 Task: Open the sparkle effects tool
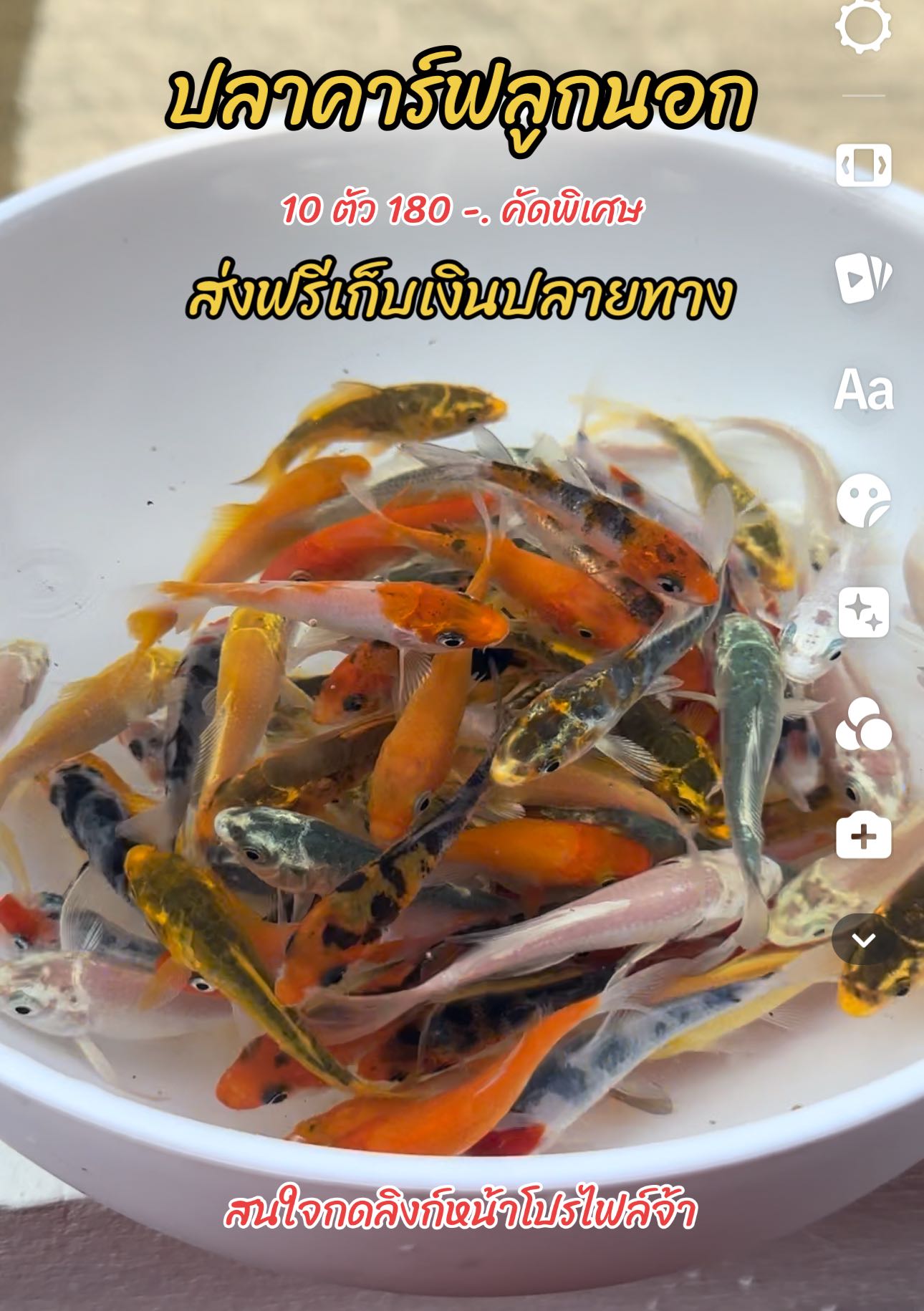coord(864,613)
